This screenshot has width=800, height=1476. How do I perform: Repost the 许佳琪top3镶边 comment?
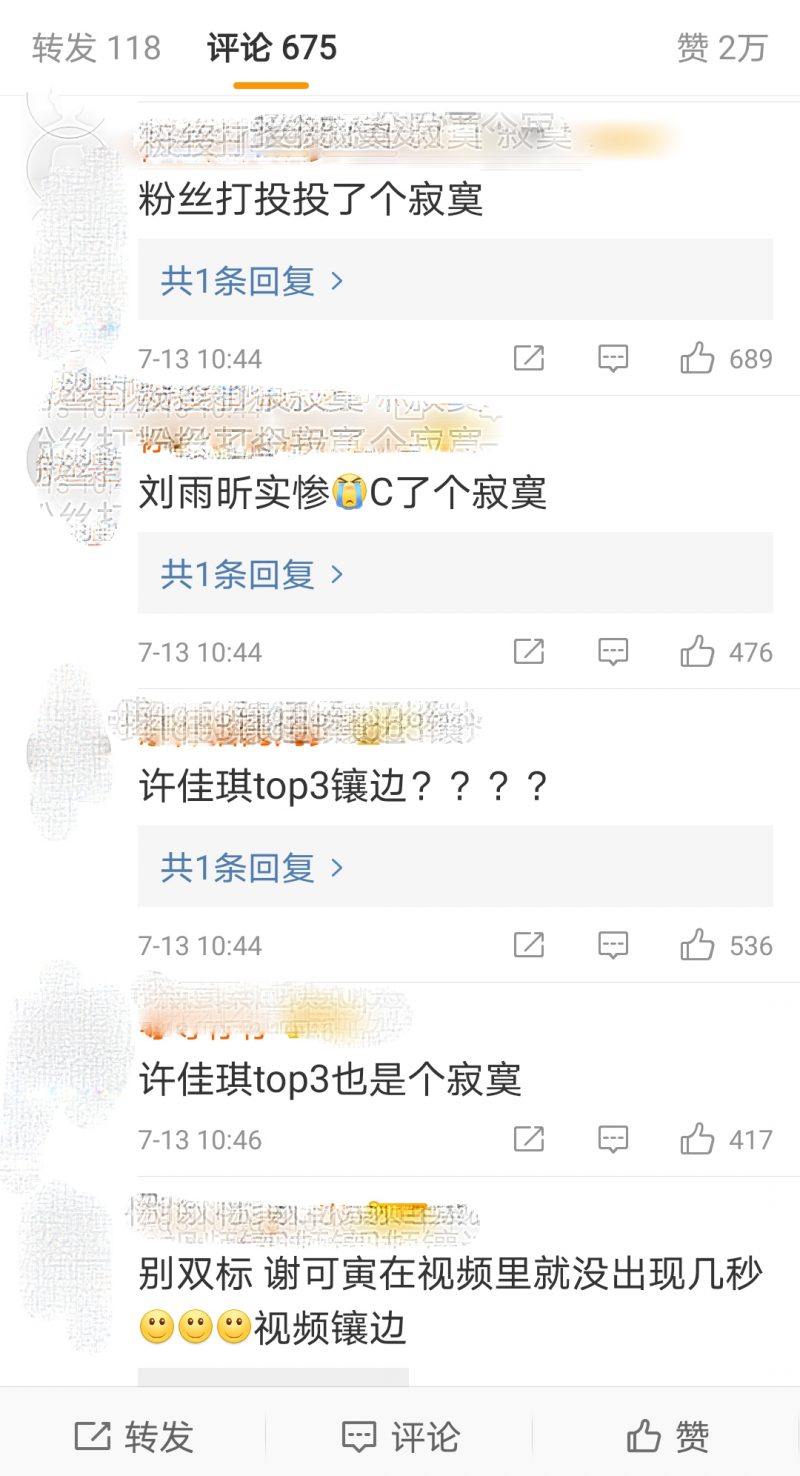point(528,945)
